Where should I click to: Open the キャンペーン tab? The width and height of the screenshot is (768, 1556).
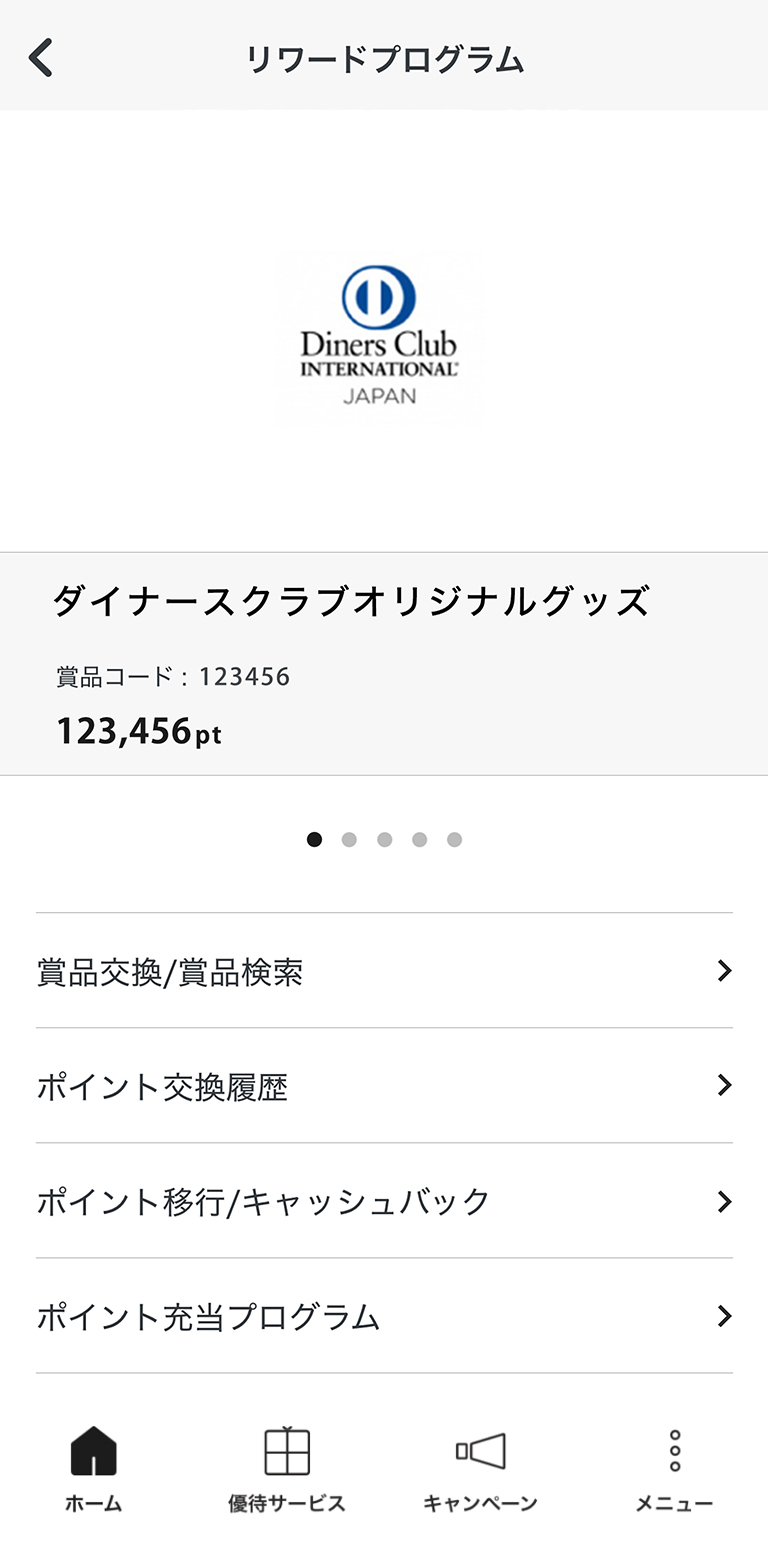(x=480, y=1468)
